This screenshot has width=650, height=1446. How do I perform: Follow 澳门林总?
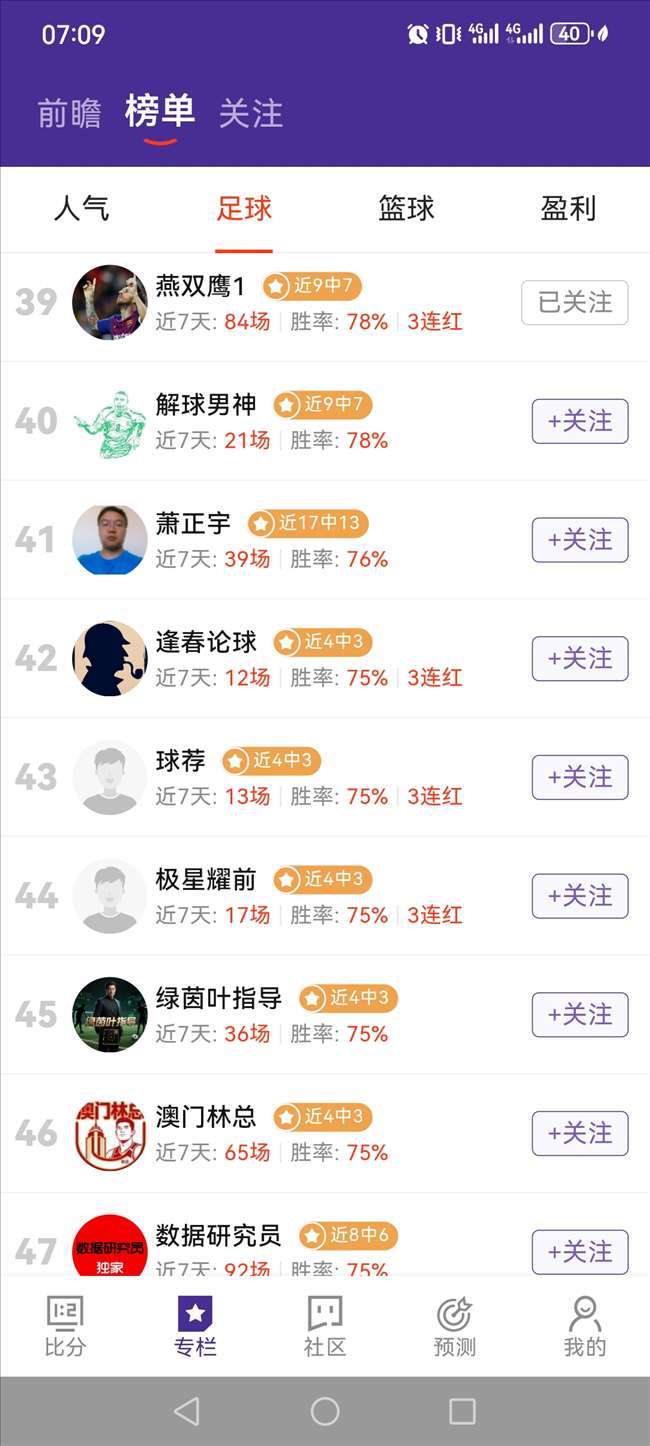click(580, 1133)
